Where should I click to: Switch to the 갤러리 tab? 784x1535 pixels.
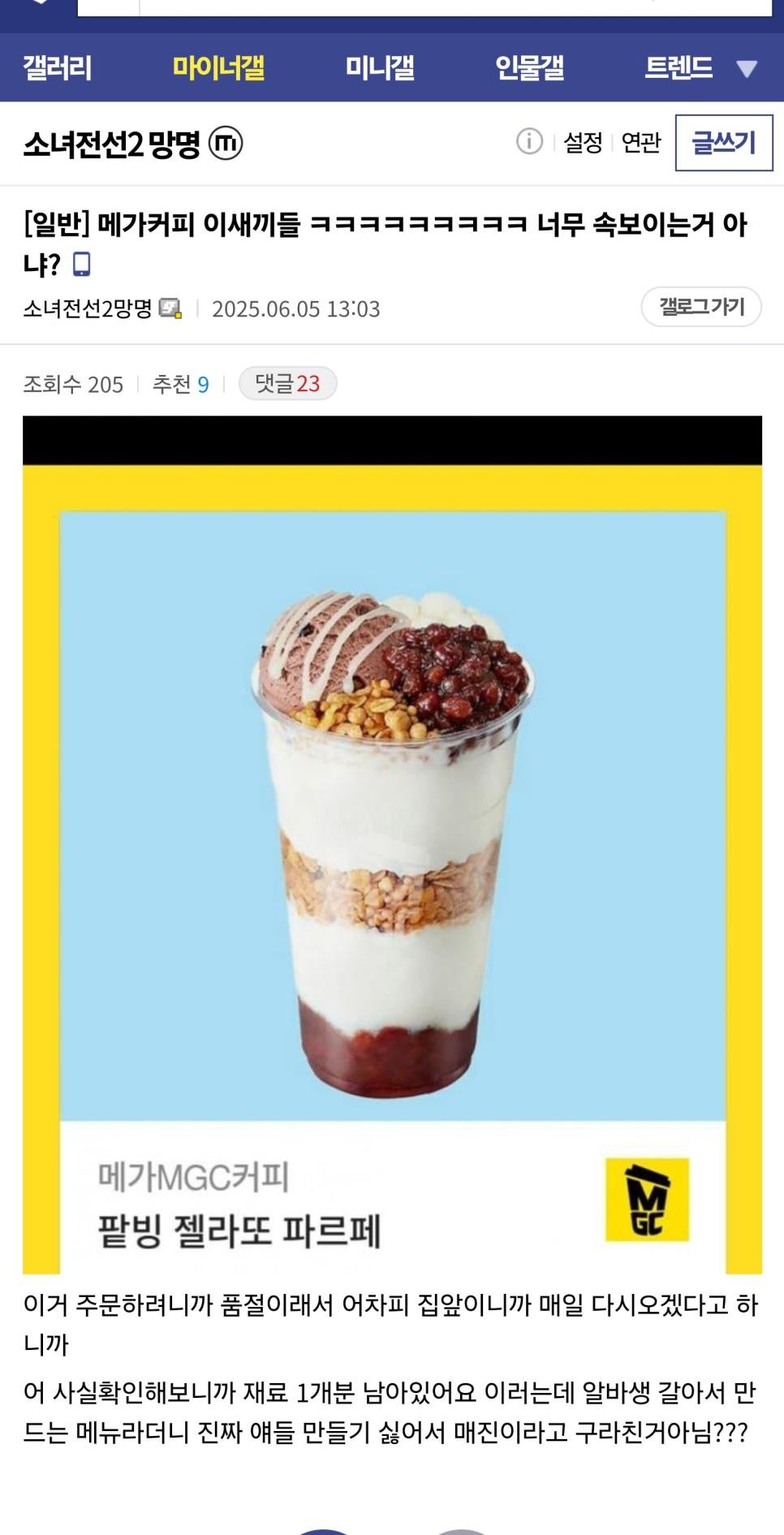[x=57, y=67]
